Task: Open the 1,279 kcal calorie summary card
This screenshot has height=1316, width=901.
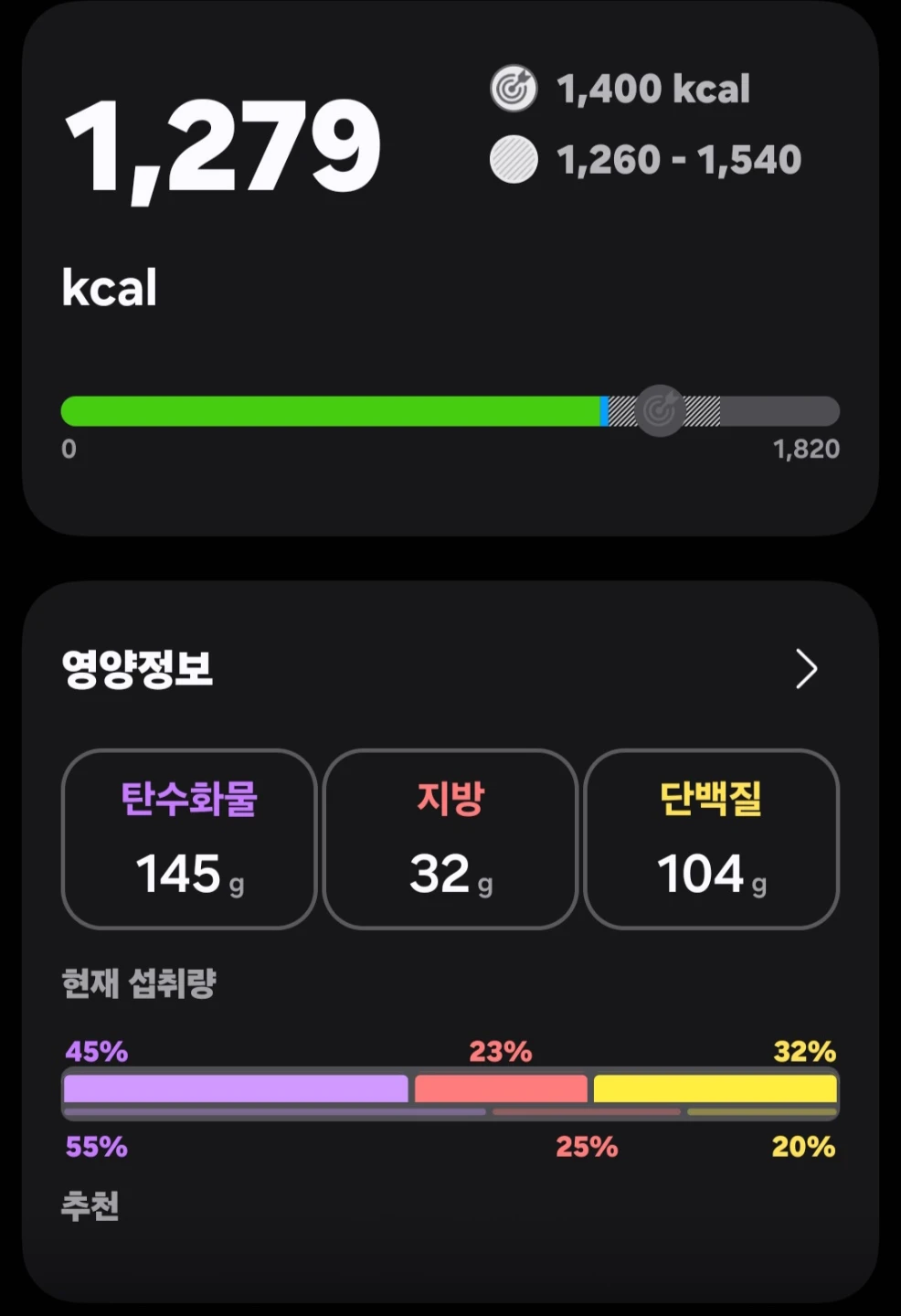Action: tap(450, 269)
